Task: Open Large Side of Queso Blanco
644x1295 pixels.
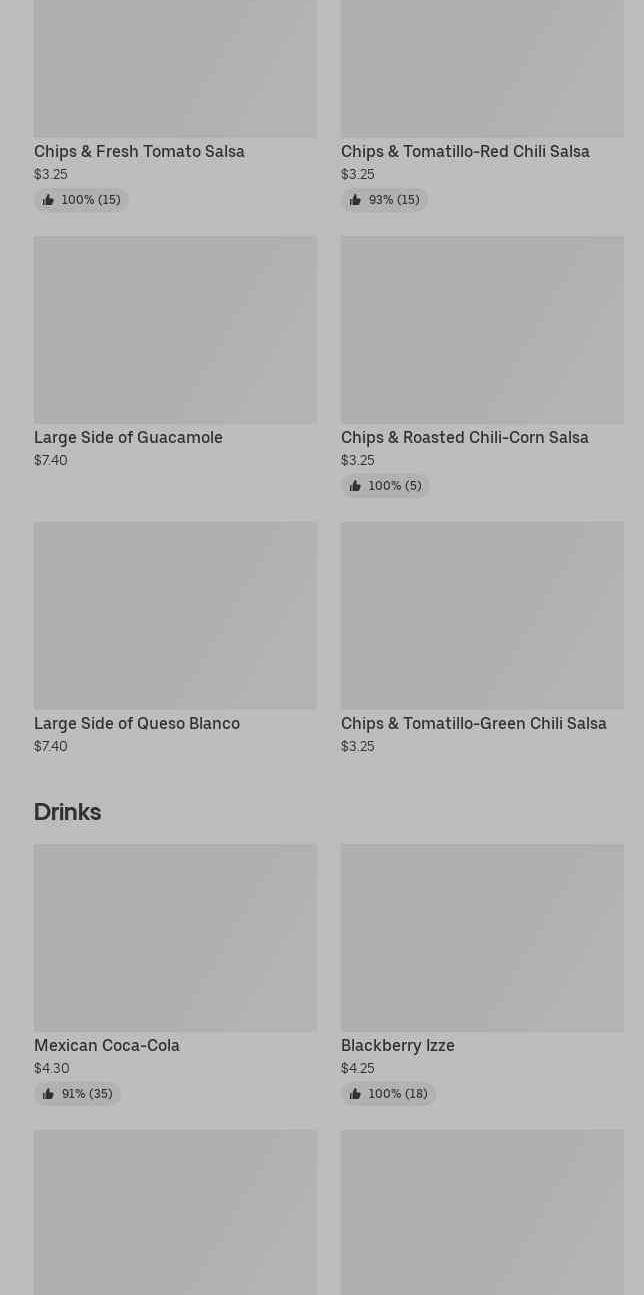Action: 175,615
